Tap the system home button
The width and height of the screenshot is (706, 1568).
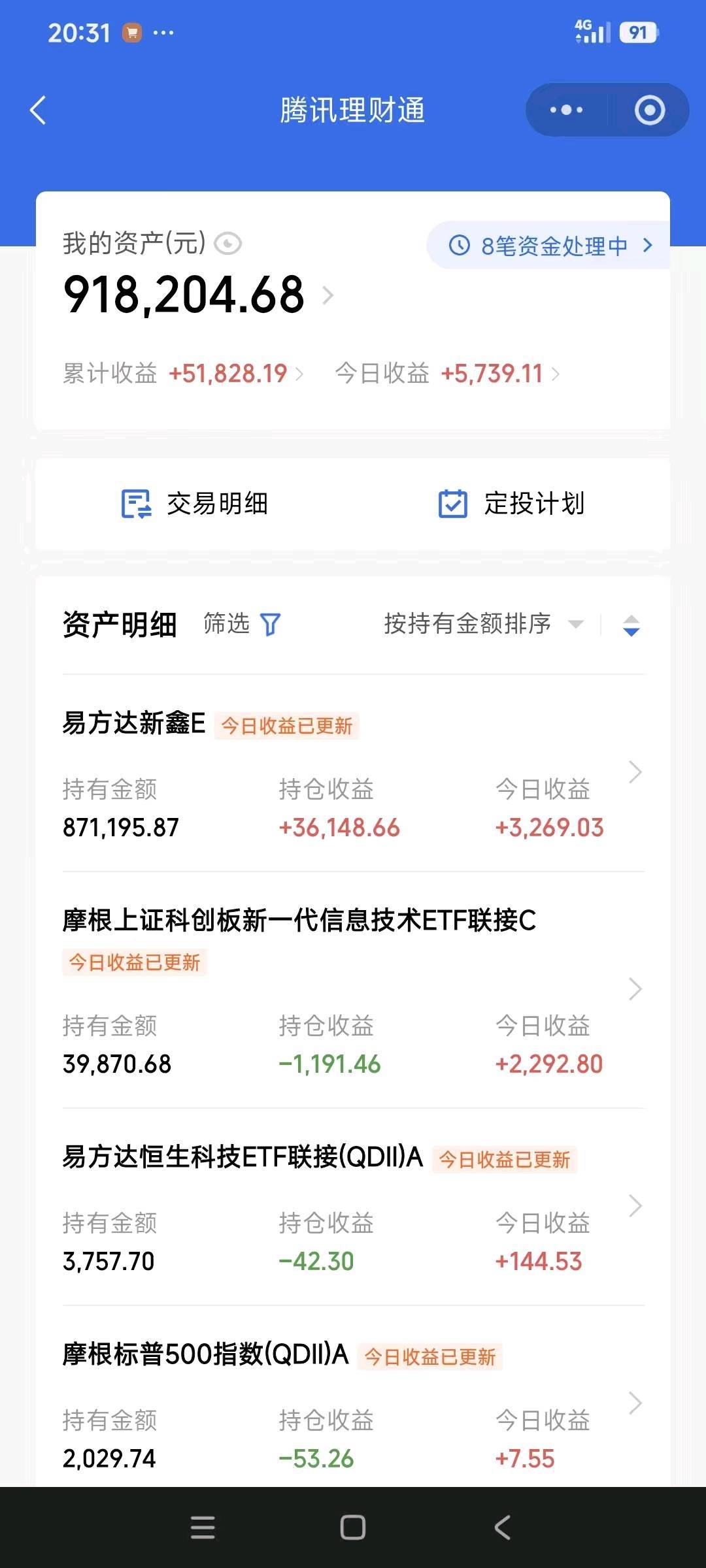(x=353, y=1527)
